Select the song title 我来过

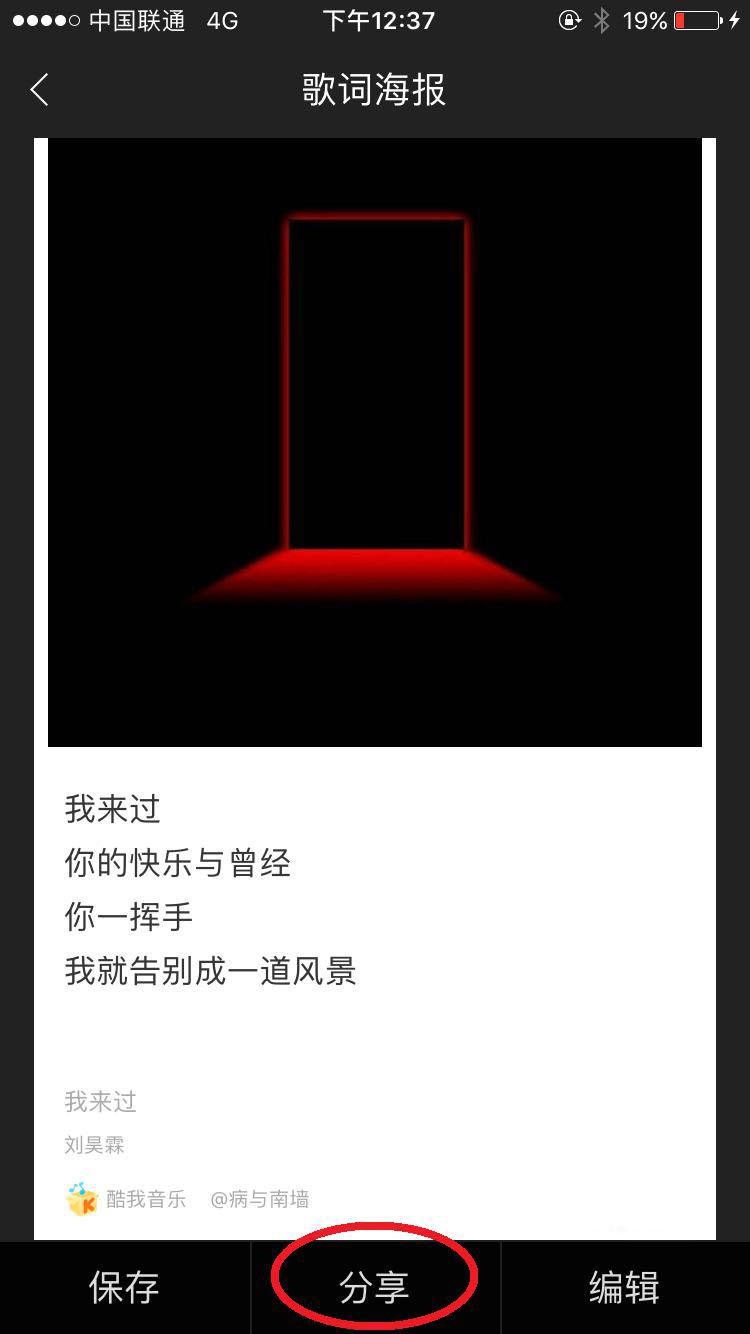pyautogui.click(x=103, y=1101)
